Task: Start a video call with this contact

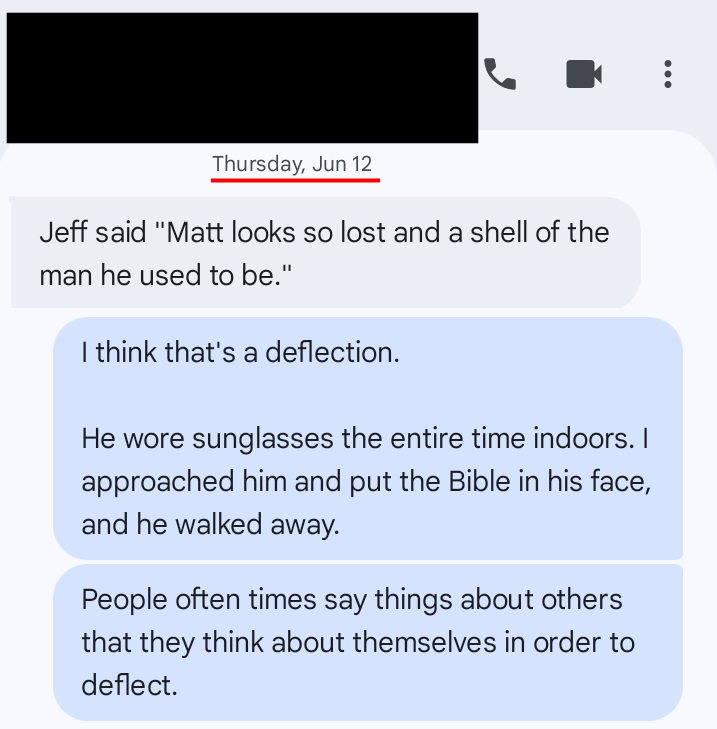Action: click(584, 74)
